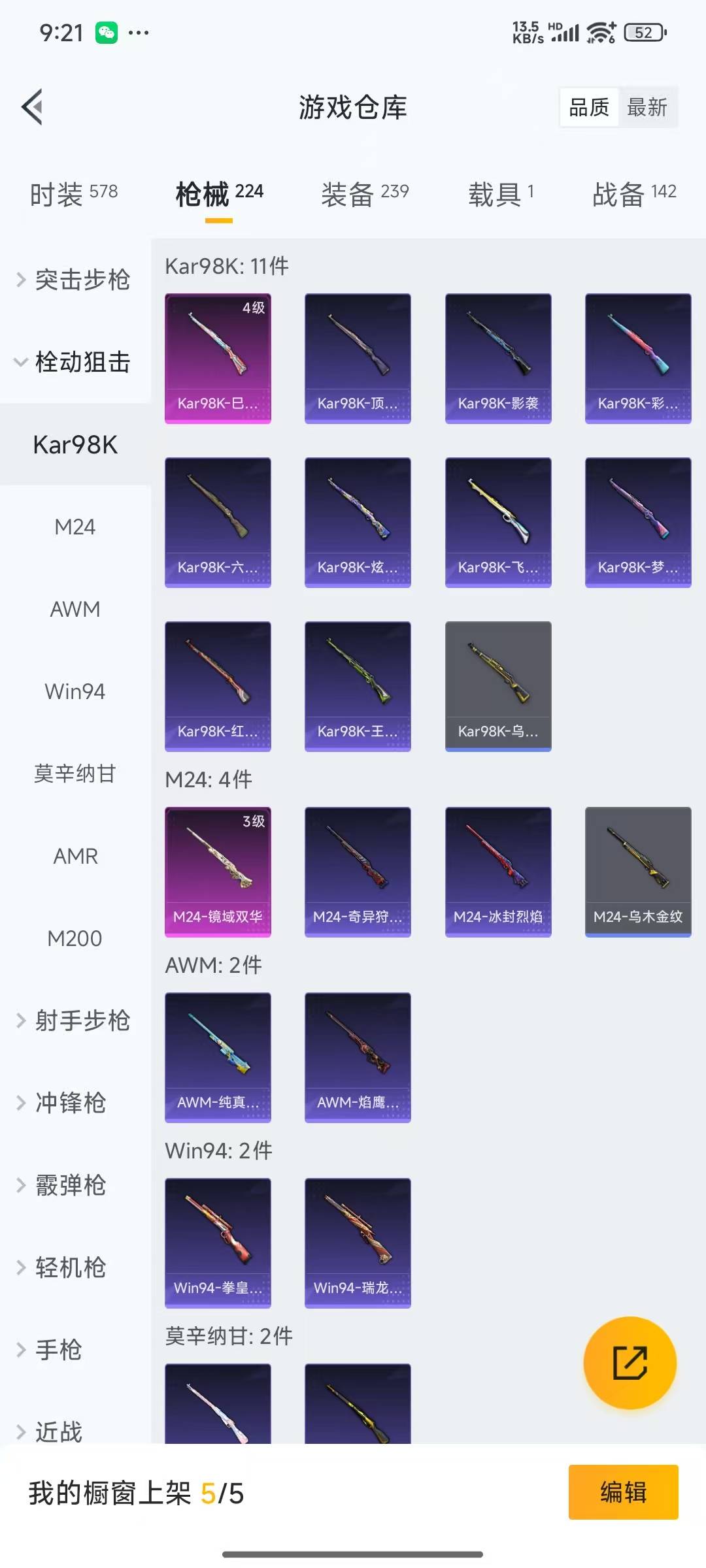Select the 品质 sort option
This screenshot has width=706, height=1568.
(x=589, y=107)
